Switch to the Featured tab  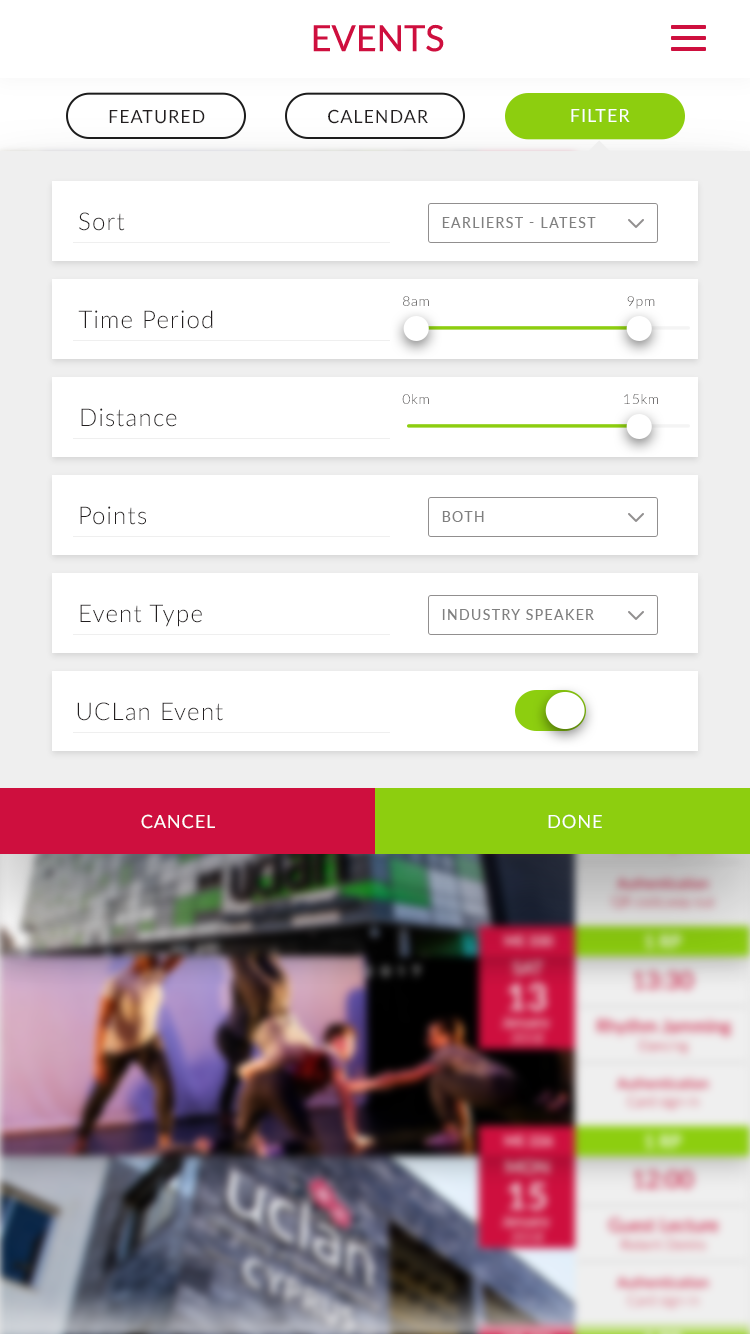coord(156,116)
